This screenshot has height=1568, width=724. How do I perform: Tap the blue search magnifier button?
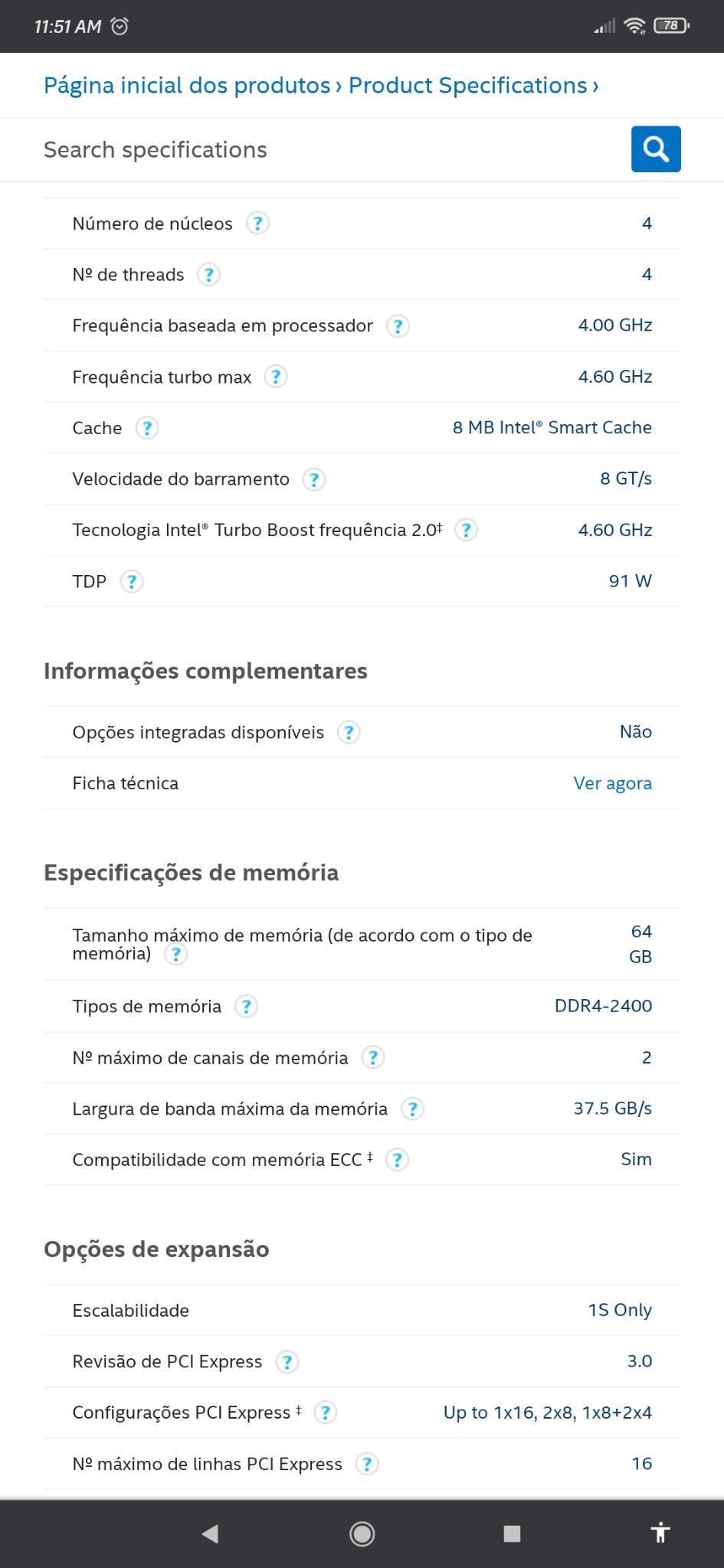[656, 149]
